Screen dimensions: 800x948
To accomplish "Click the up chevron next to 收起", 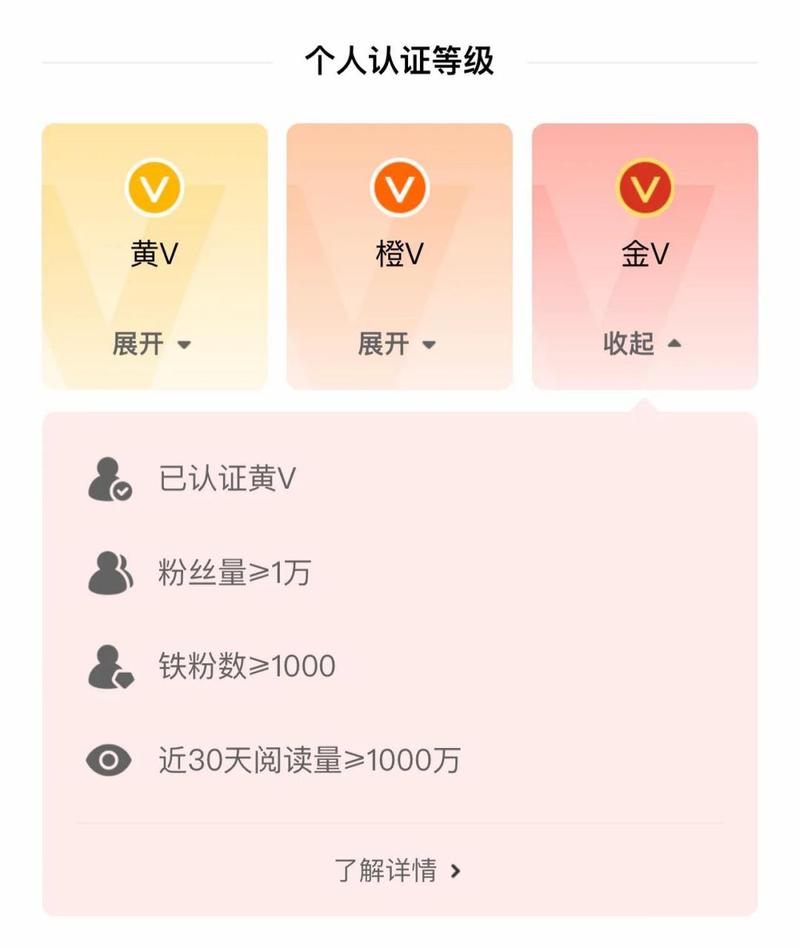I will (676, 343).
